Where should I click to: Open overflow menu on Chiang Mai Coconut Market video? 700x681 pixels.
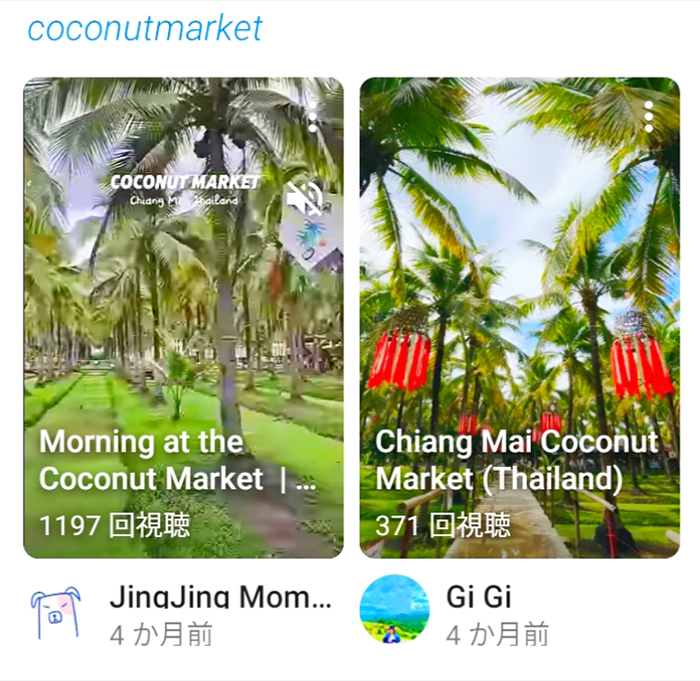coord(649,116)
